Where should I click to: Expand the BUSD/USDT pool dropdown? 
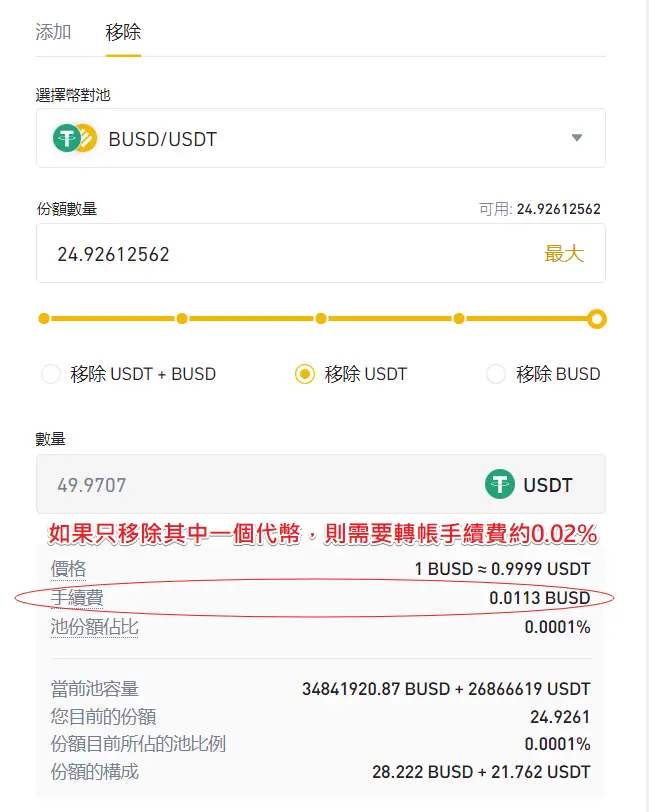click(x=576, y=138)
